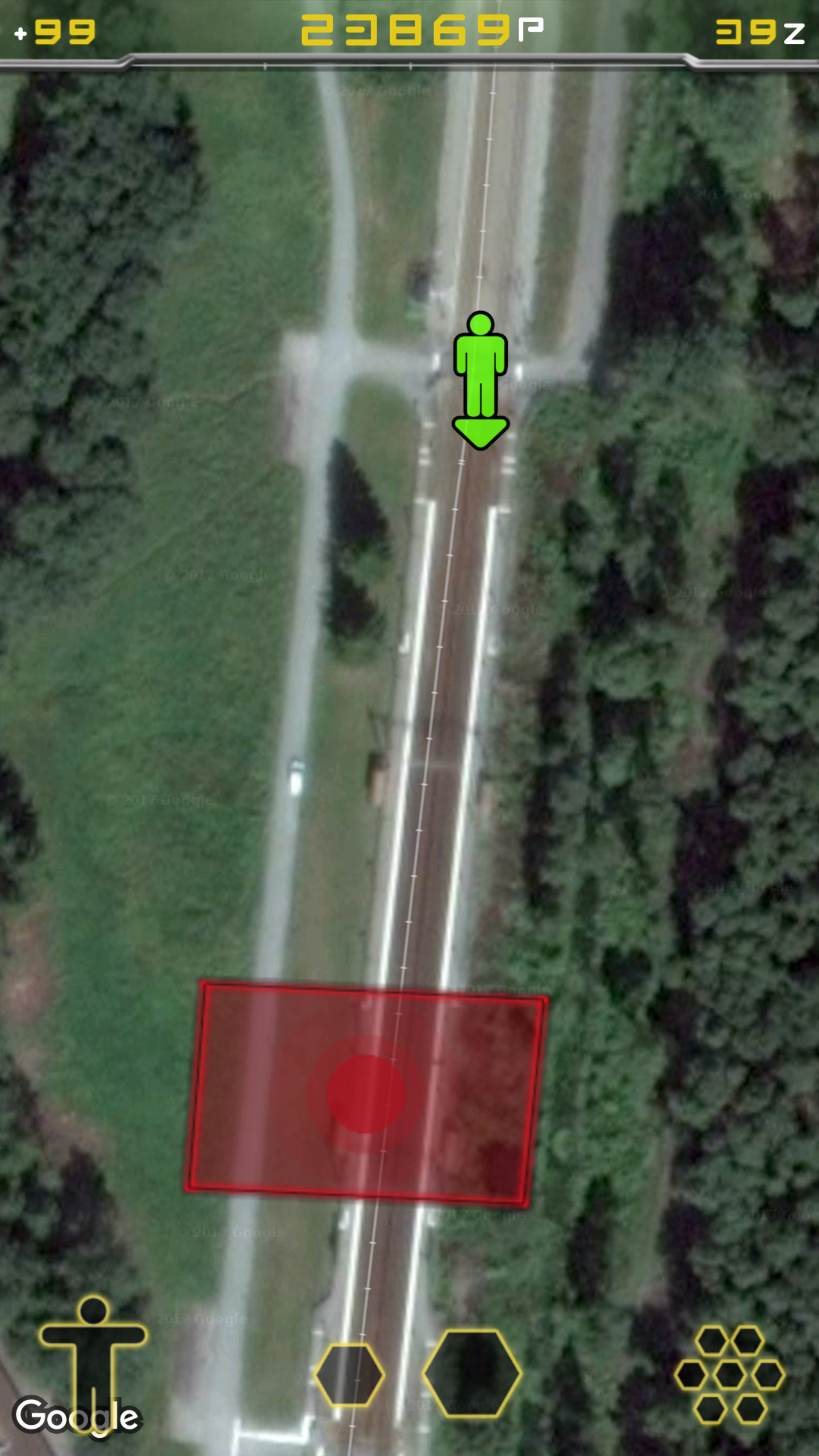Tap the large hexagon button
Image resolution: width=819 pixels, height=1456 pixels.
[472, 1373]
